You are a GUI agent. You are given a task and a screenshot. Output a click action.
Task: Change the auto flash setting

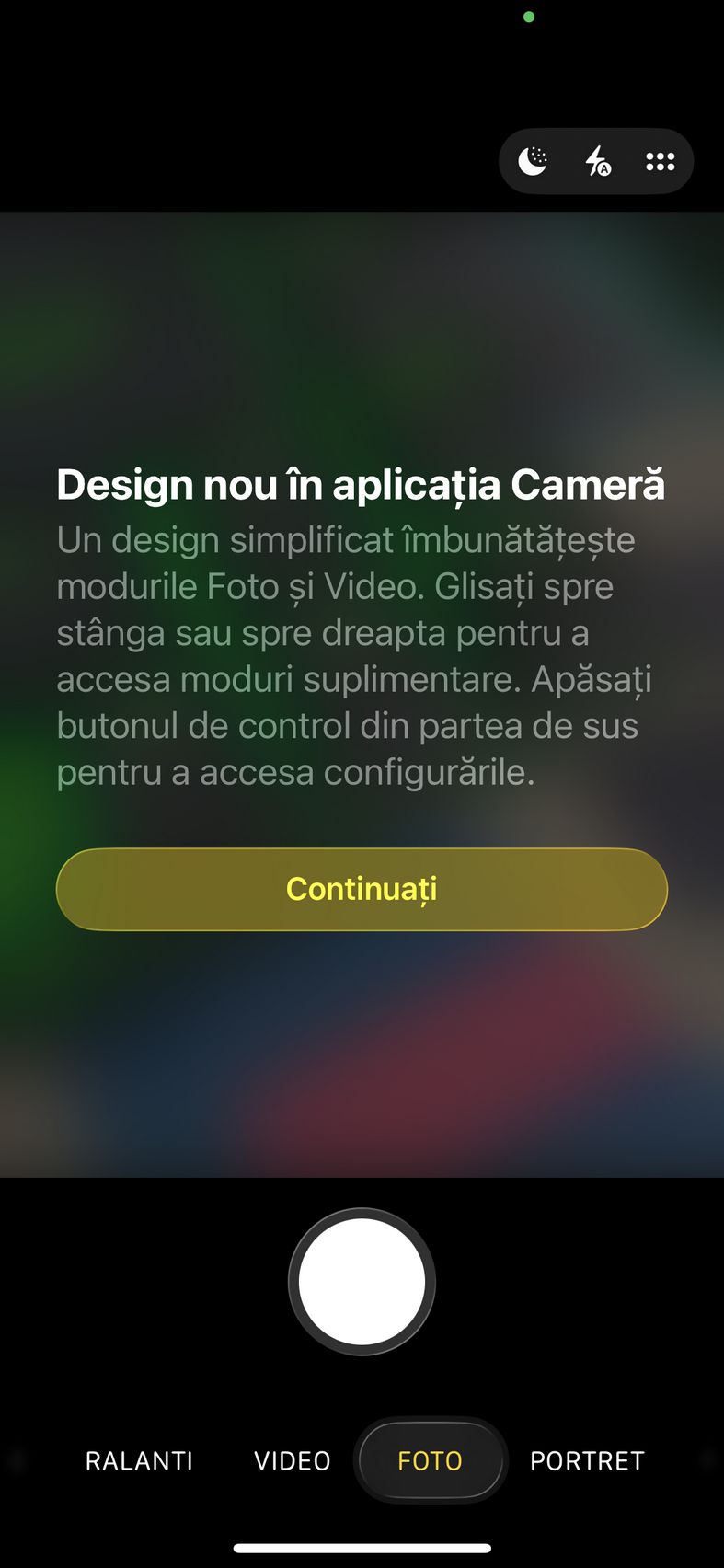tap(597, 161)
